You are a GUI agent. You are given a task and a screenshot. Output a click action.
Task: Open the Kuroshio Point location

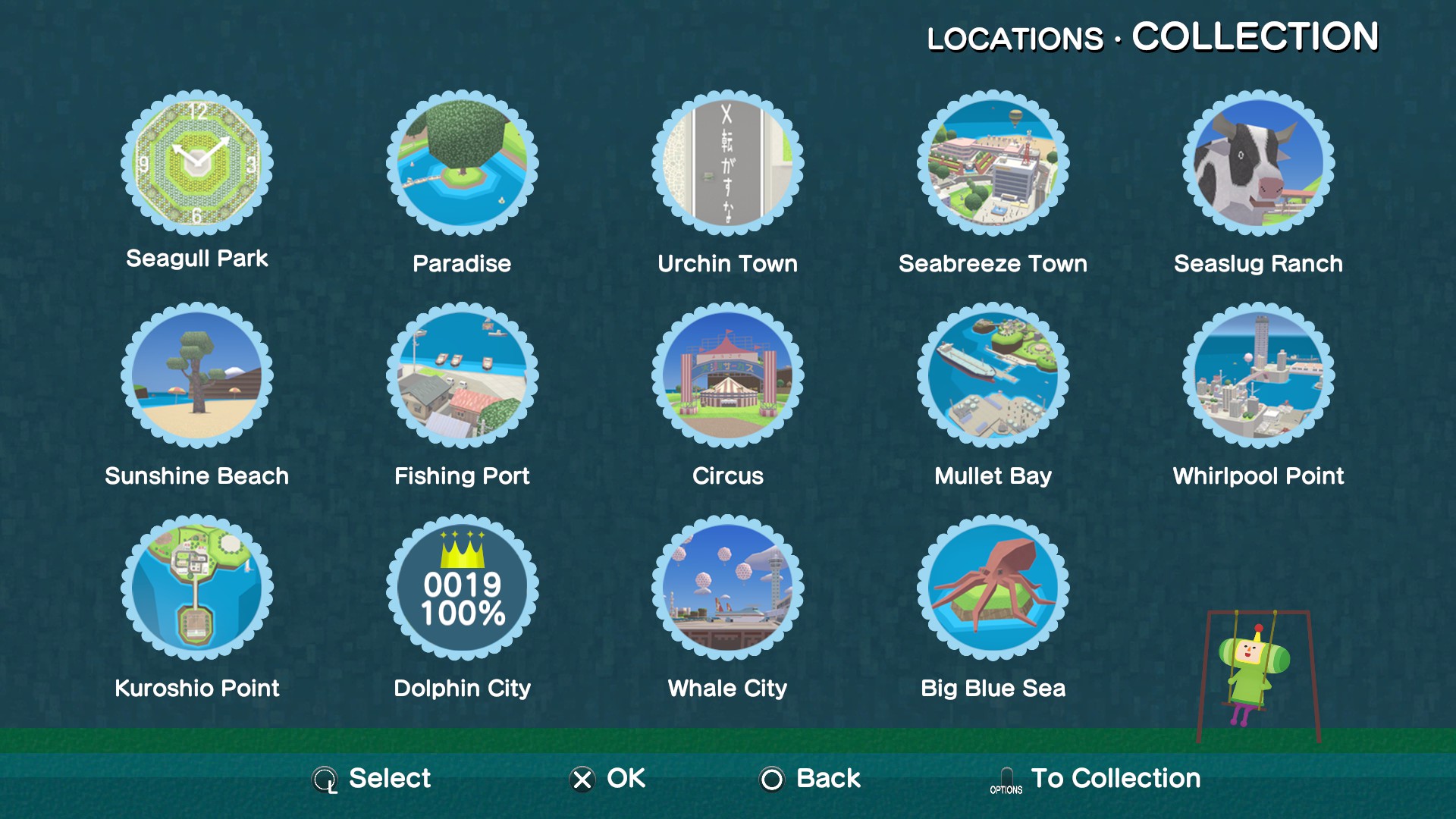tap(197, 588)
